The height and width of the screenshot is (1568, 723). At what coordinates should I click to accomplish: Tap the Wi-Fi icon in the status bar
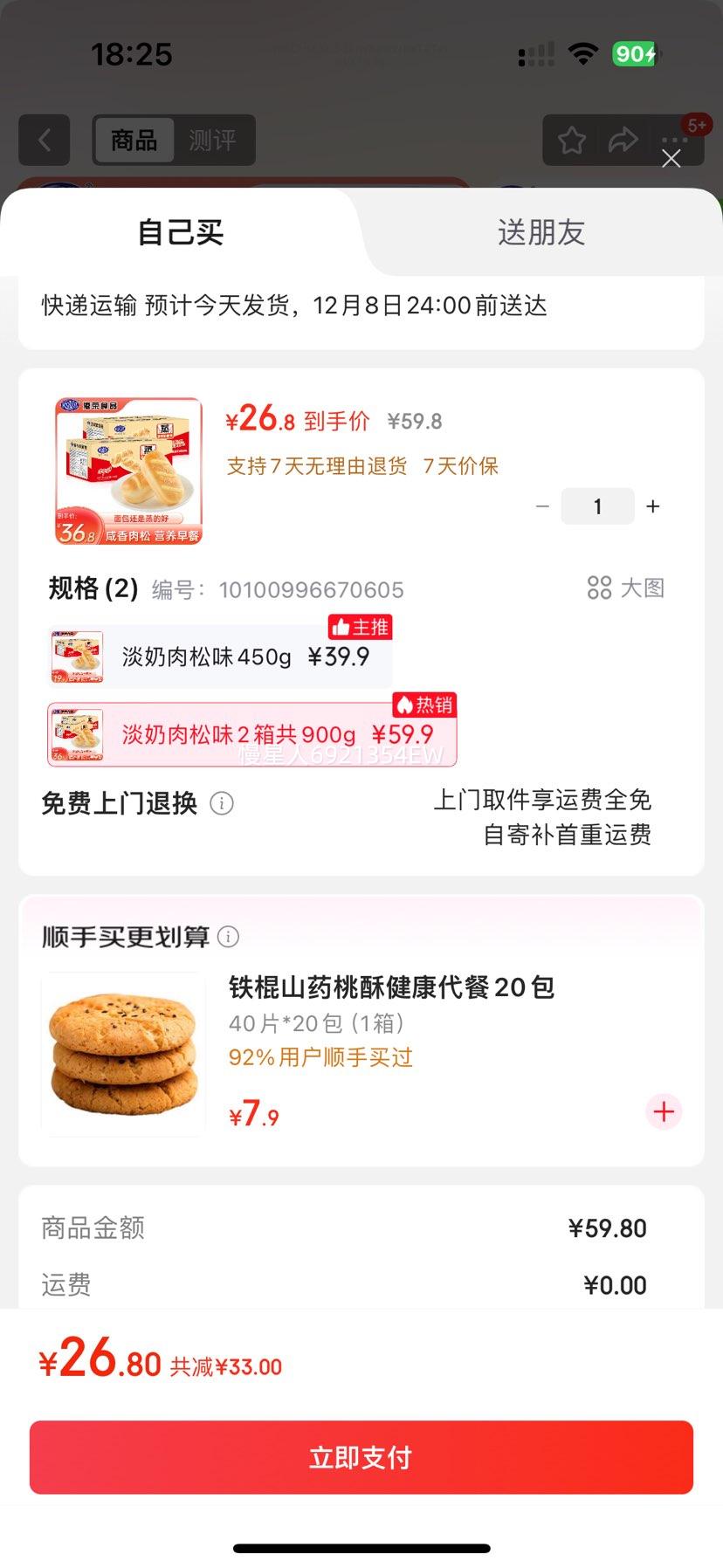(582, 52)
